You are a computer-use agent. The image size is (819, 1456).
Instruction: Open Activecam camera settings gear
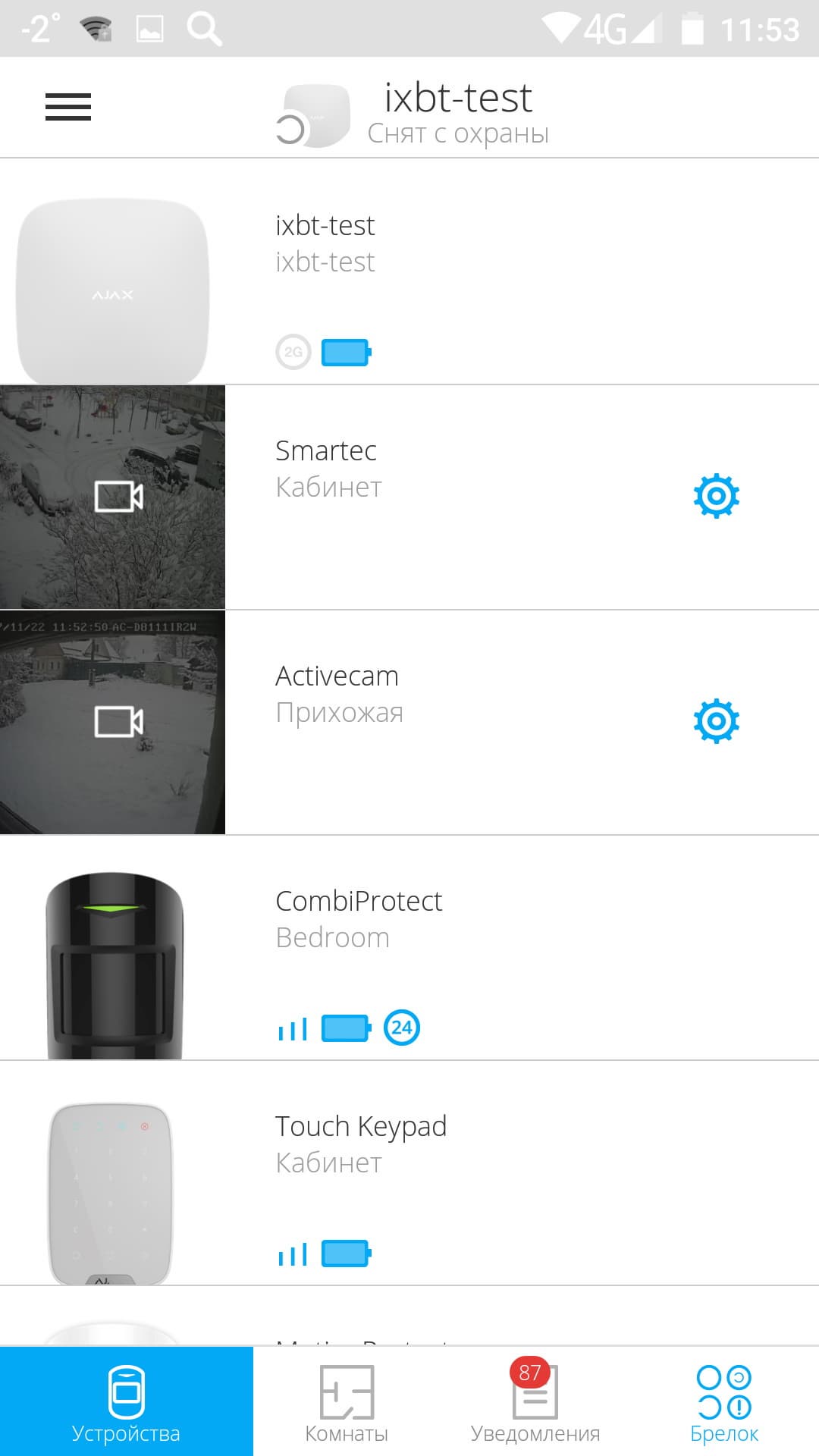716,721
